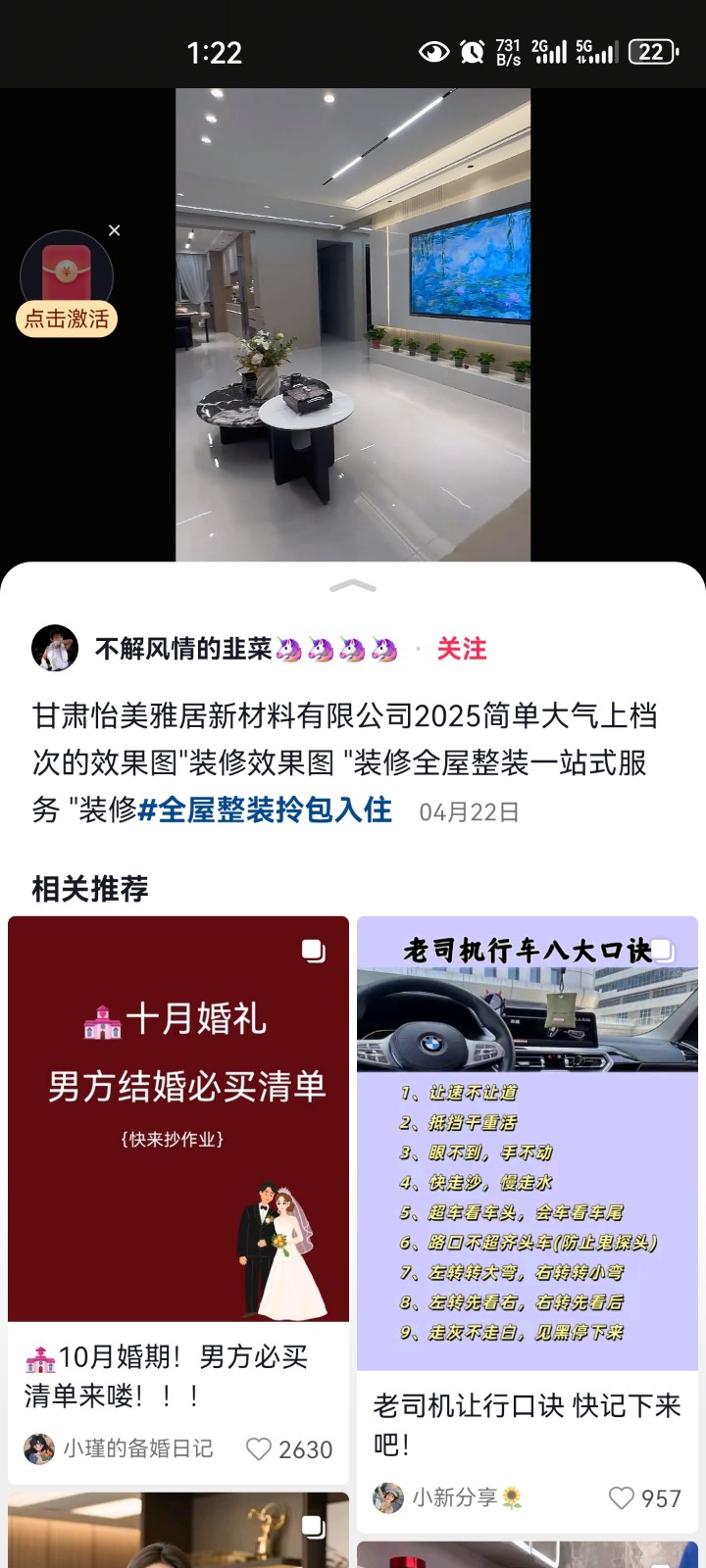View 小瑾的备婚日记 author profile
This screenshot has height=1568, width=706.
[118, 1448]
